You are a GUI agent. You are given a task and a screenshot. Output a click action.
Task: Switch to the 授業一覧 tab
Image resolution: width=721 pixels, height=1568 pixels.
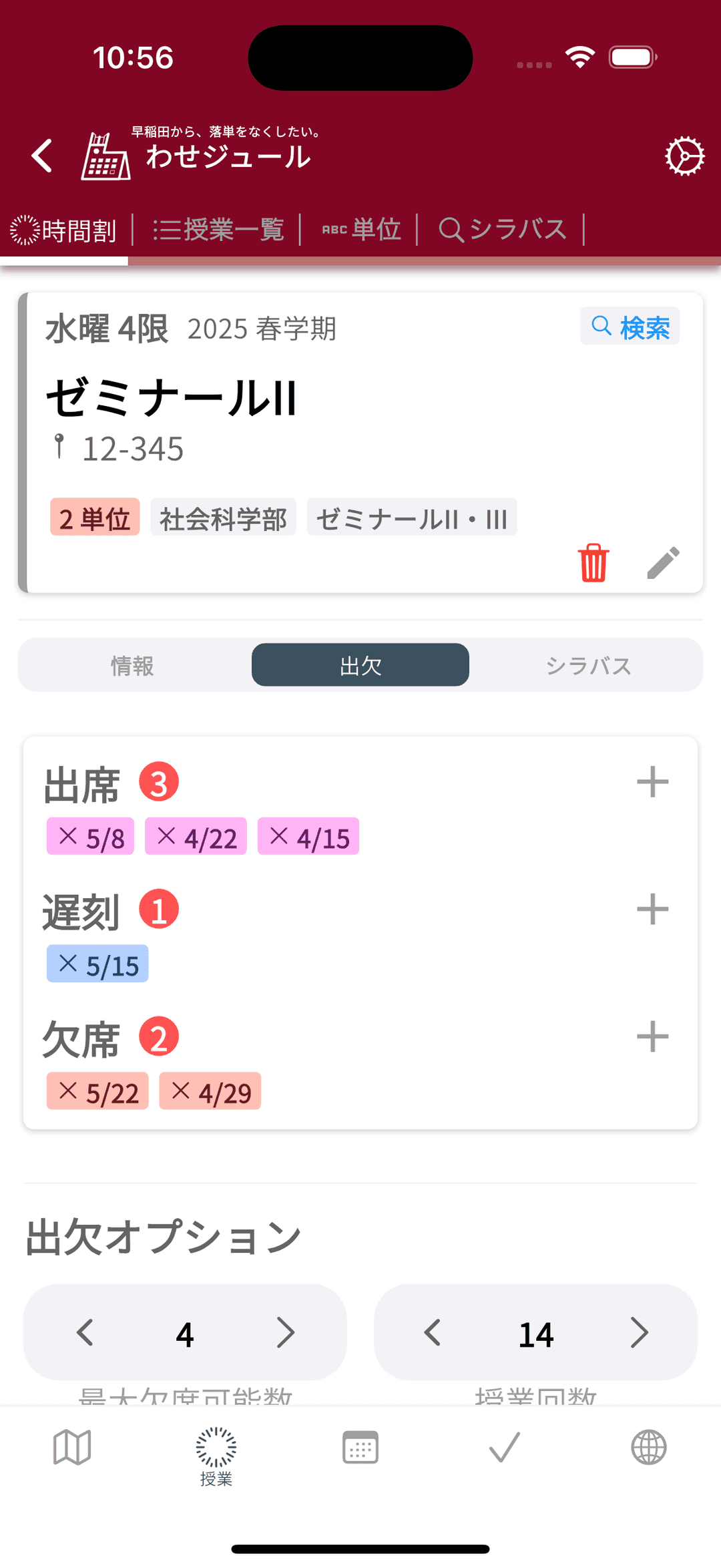218,230
